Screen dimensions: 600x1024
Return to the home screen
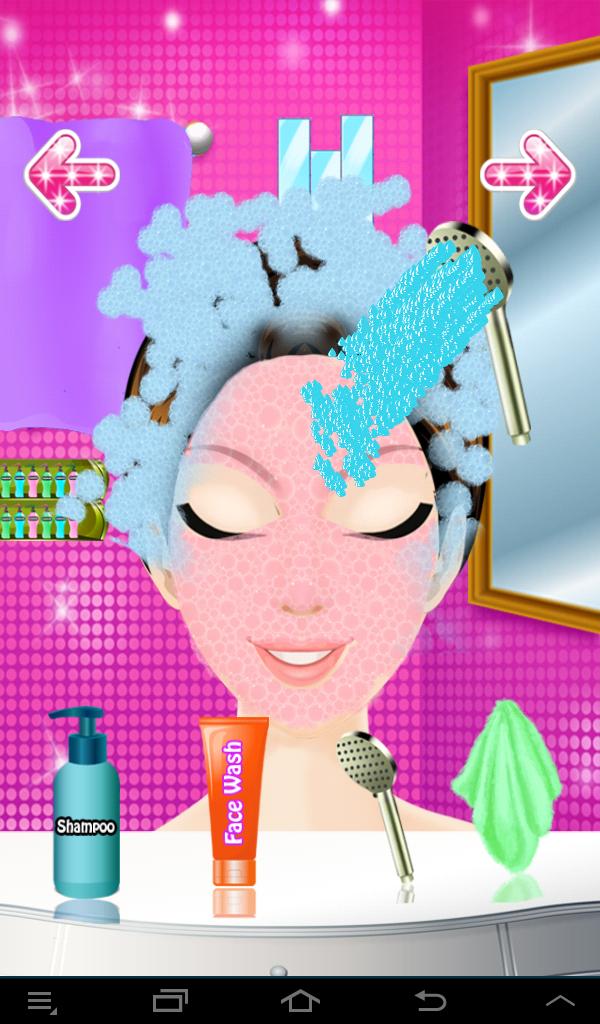300,1000
